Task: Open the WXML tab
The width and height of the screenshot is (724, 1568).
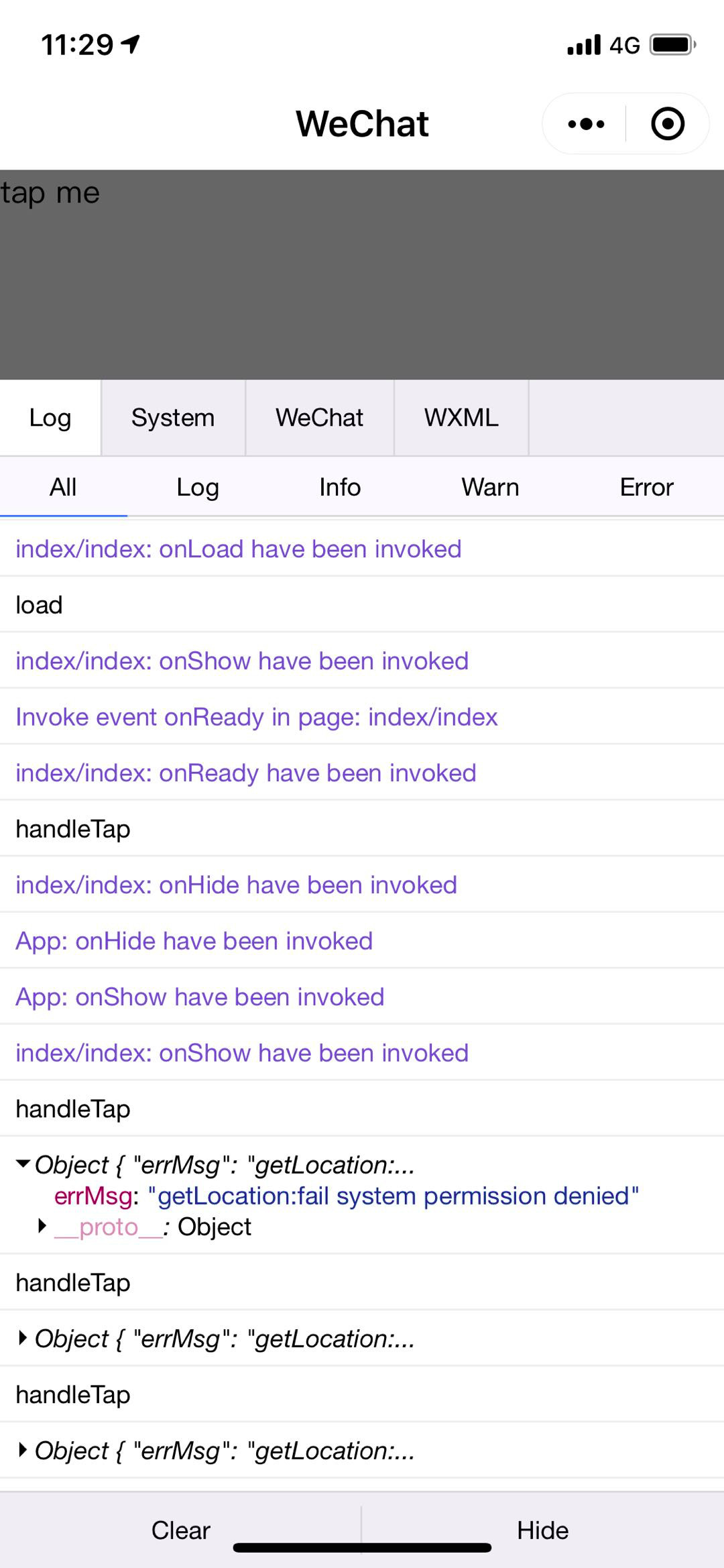Action: pos(461,418)
